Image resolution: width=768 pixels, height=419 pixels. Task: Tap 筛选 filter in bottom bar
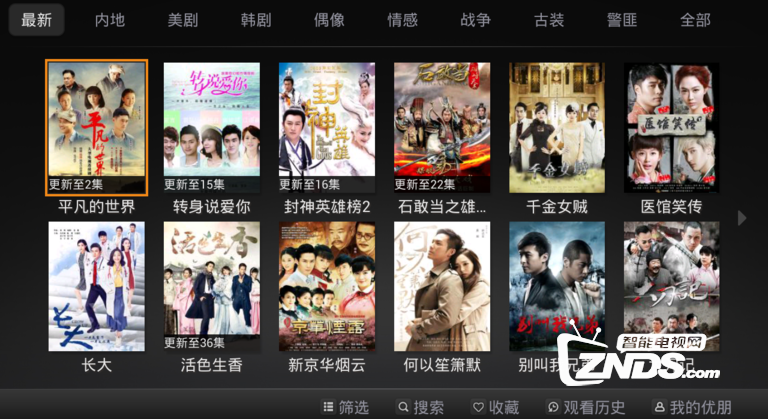[345, 407]
